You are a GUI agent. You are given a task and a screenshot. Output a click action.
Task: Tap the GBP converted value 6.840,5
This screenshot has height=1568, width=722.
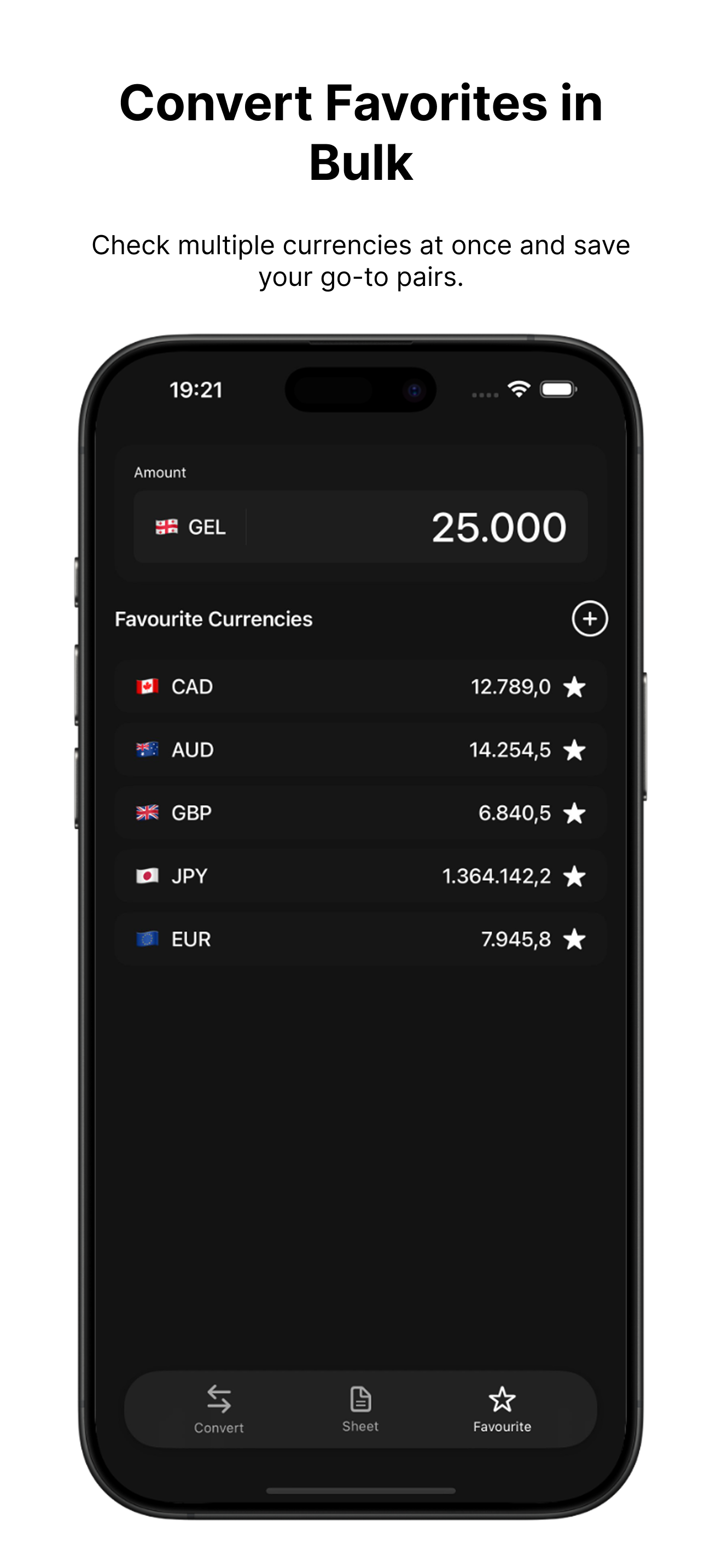515,813
